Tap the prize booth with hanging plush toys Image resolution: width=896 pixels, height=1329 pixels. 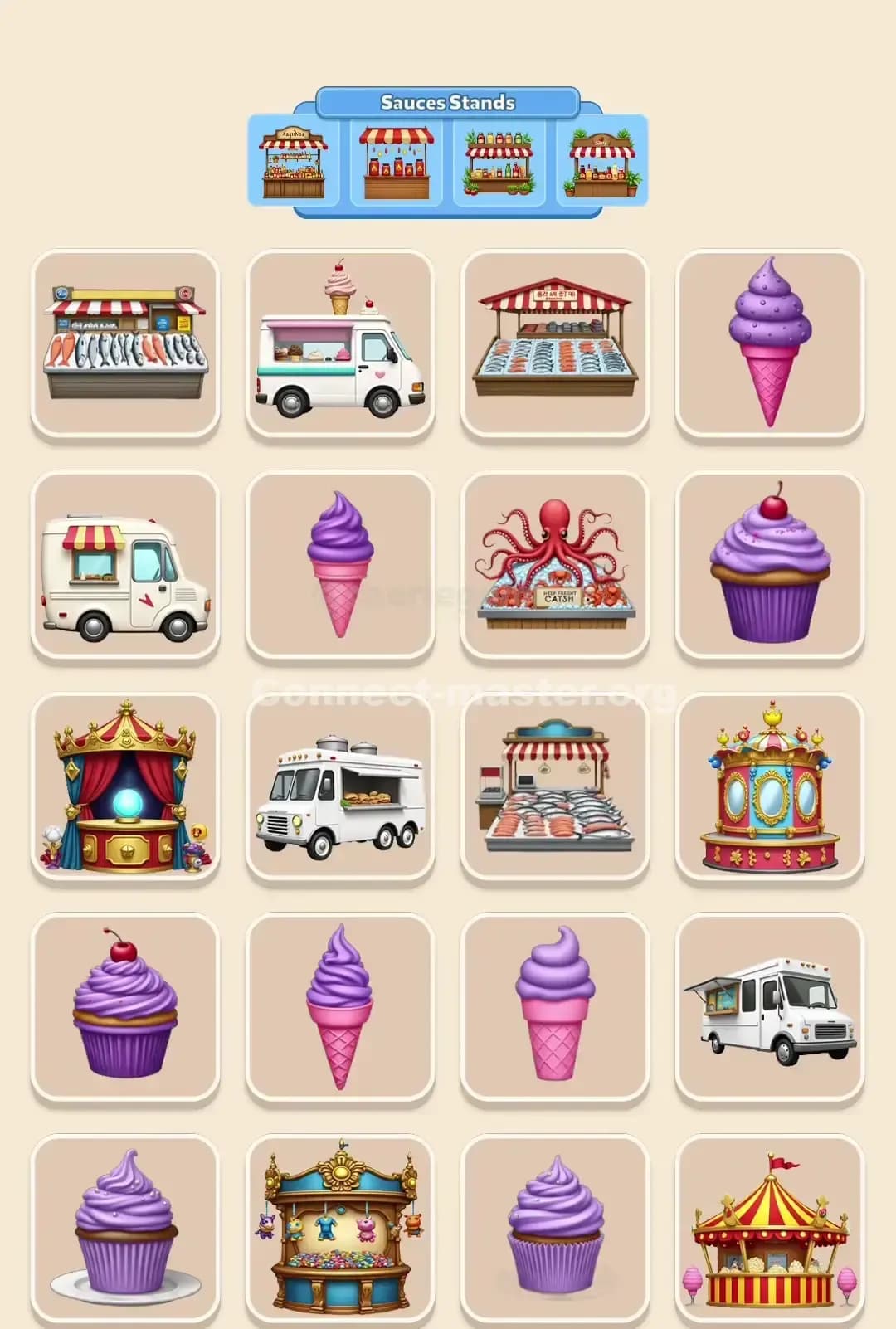tap(340, 1228)
